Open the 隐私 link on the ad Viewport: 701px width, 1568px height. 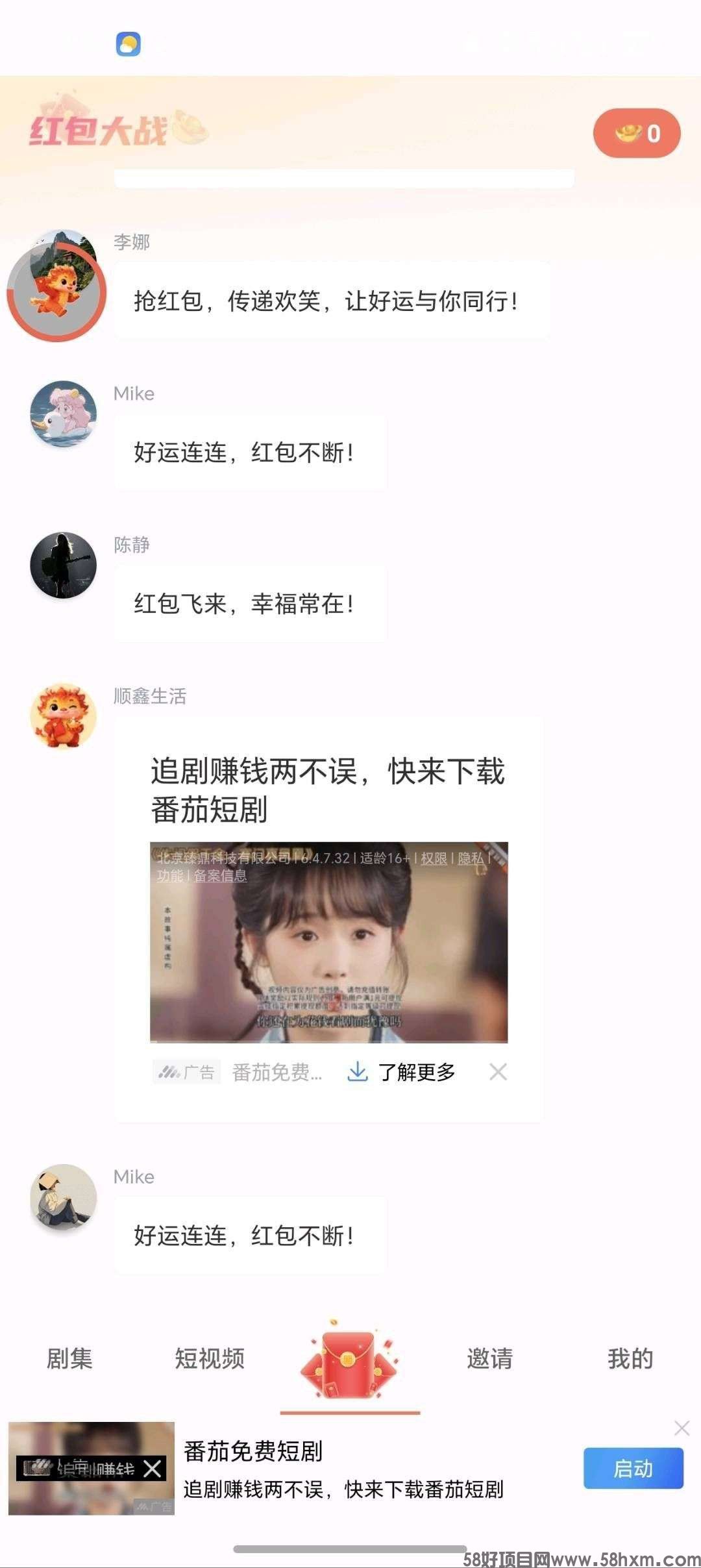[x=471, y=858]
